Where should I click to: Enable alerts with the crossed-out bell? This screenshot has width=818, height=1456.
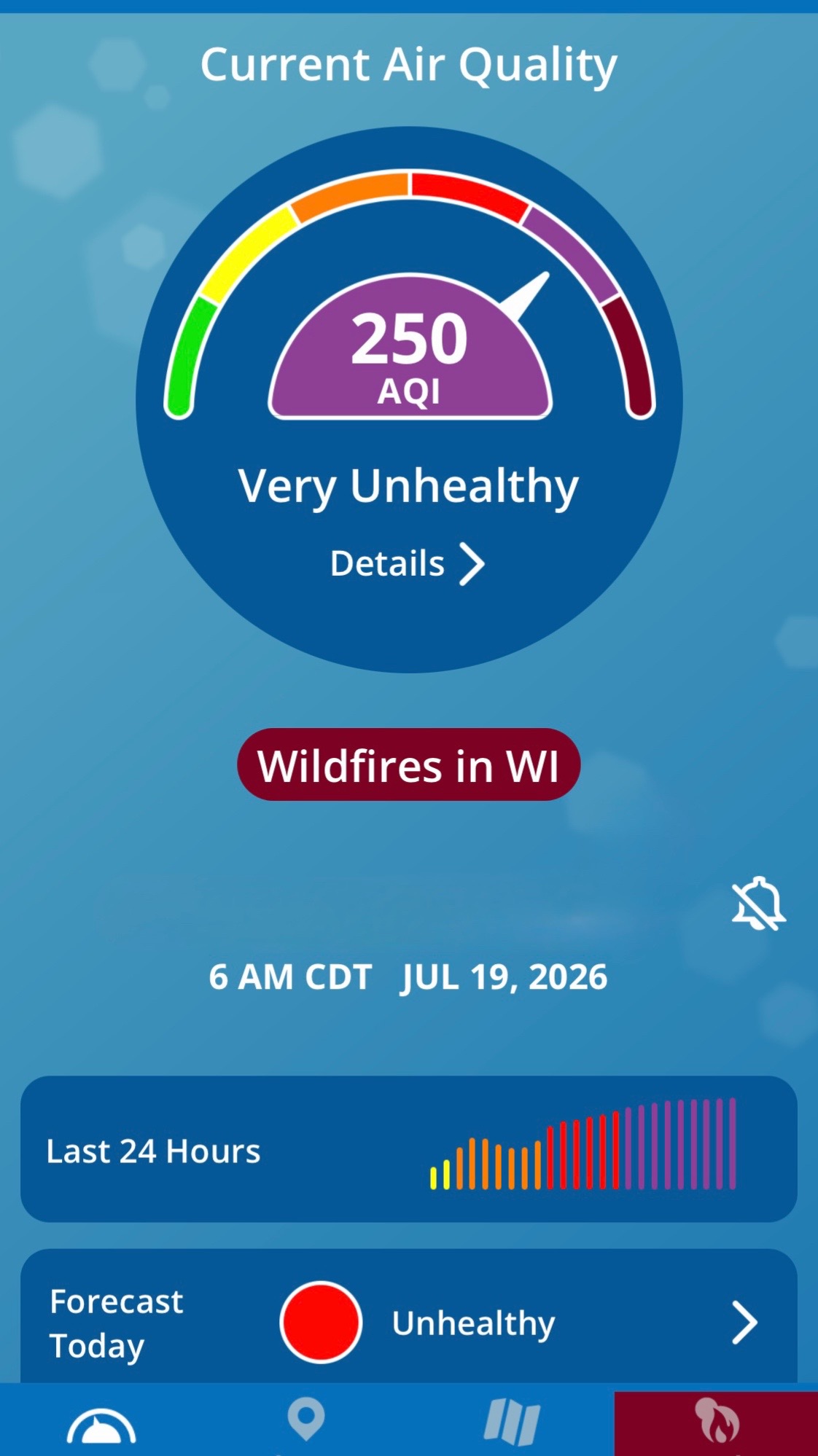click(758, 904)
